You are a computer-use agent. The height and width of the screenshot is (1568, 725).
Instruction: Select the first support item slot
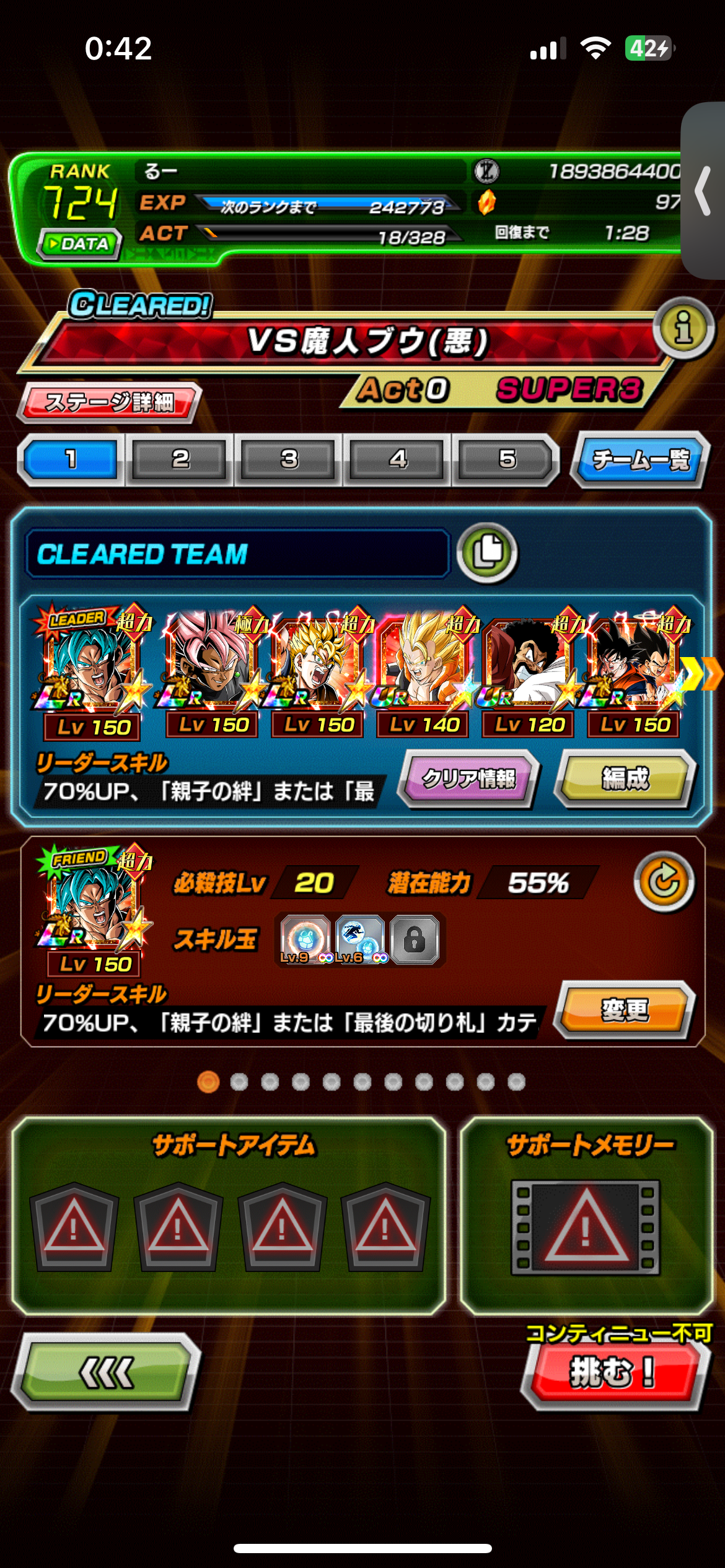(x=74, y=1226)
